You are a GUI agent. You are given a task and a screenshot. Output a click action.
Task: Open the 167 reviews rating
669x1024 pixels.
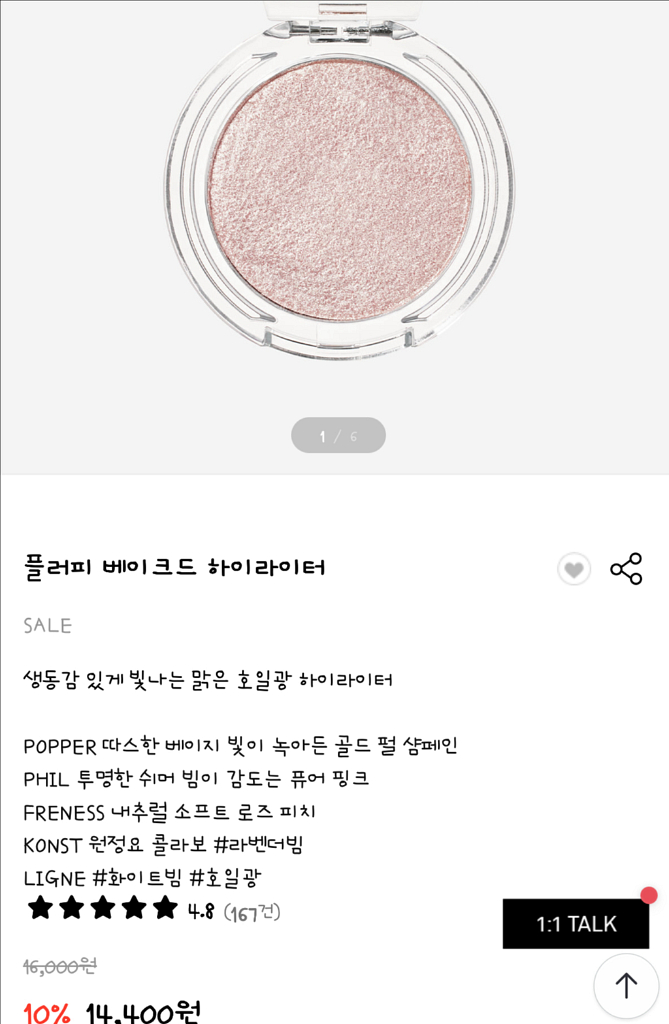coord(252,912)
